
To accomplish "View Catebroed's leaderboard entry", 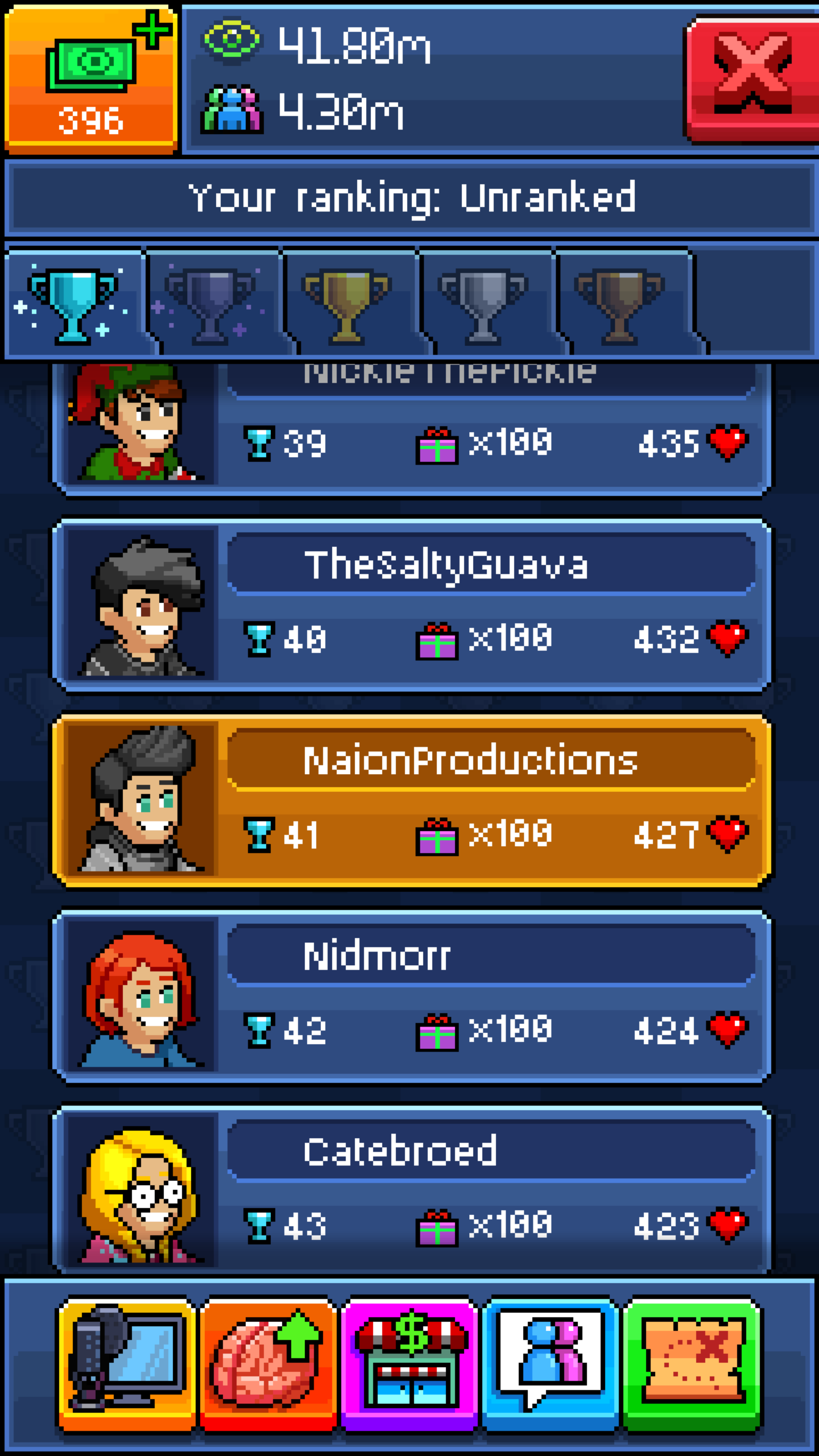I will [412, 1191].
